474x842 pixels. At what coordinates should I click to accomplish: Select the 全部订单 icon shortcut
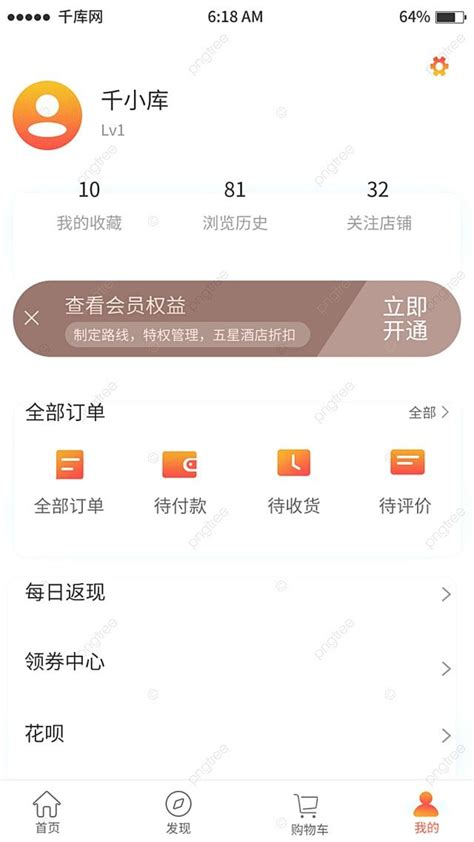pos(69,482)
